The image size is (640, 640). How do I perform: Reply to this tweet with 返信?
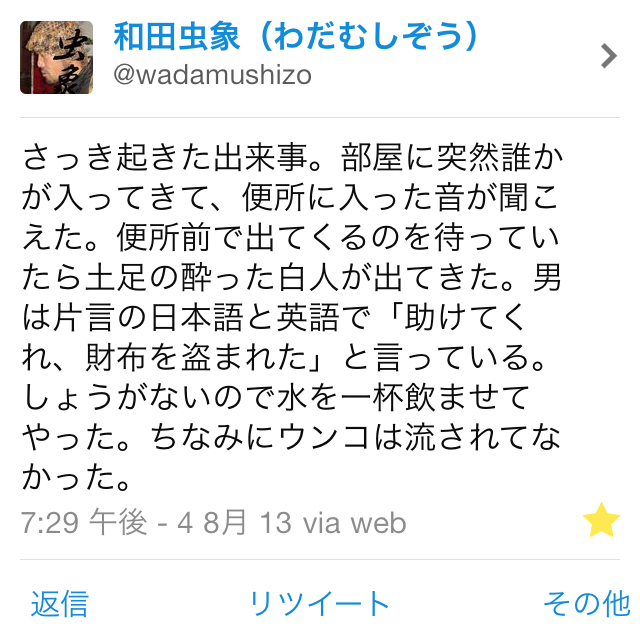pyautogui.click(x=60, y=604)
